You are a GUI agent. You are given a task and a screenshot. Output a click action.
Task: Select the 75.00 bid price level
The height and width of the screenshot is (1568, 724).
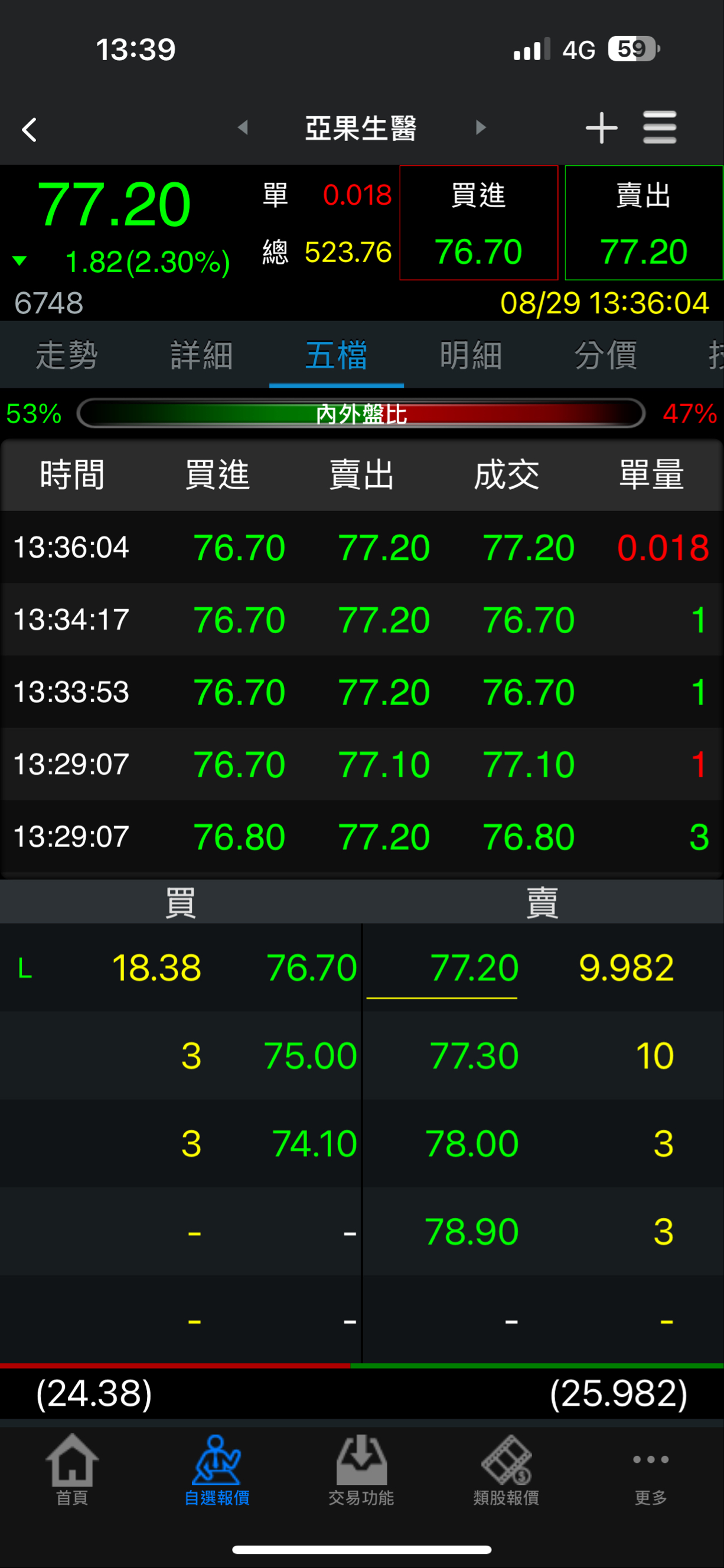coord(311,1056)
